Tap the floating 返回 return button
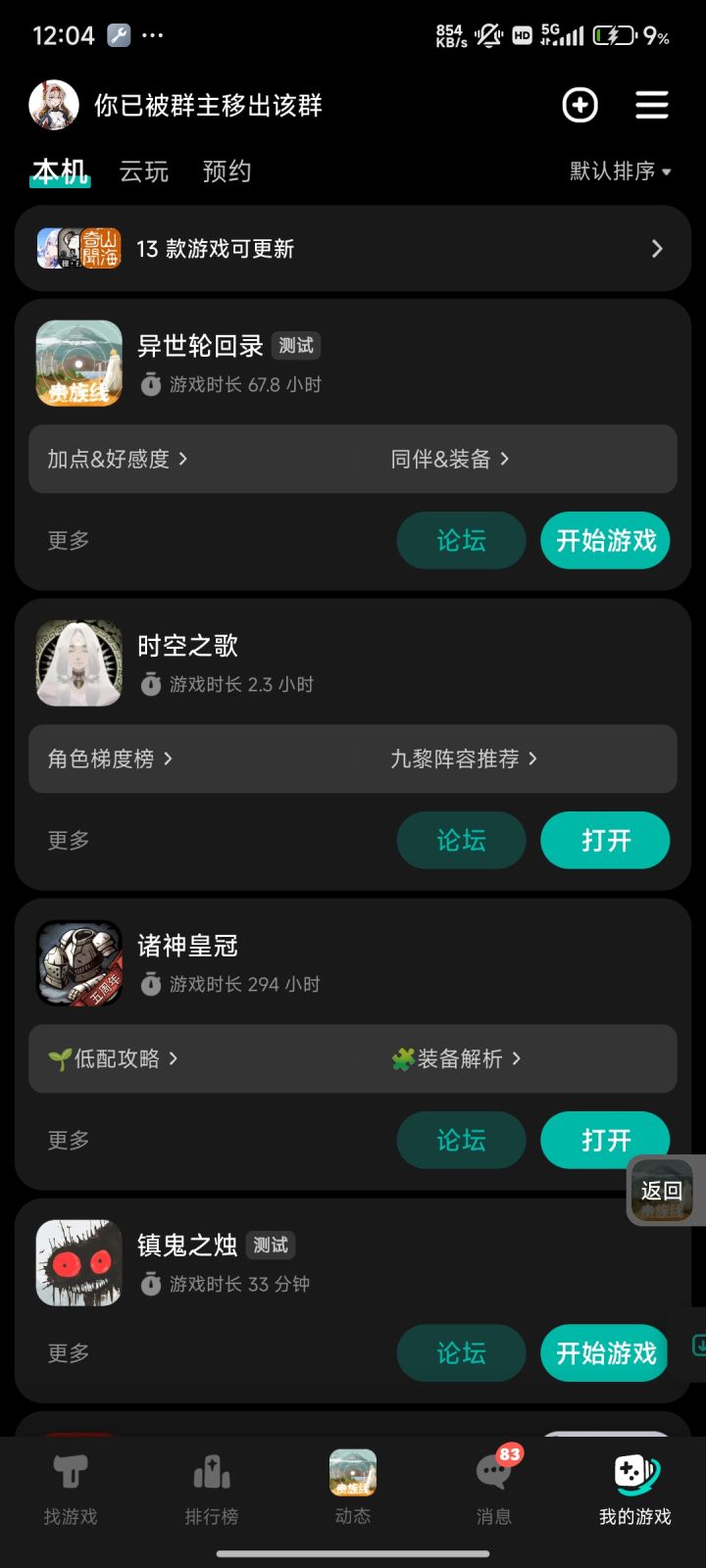Screen dimensions: 706x1568 click(x=662, y=1190)
